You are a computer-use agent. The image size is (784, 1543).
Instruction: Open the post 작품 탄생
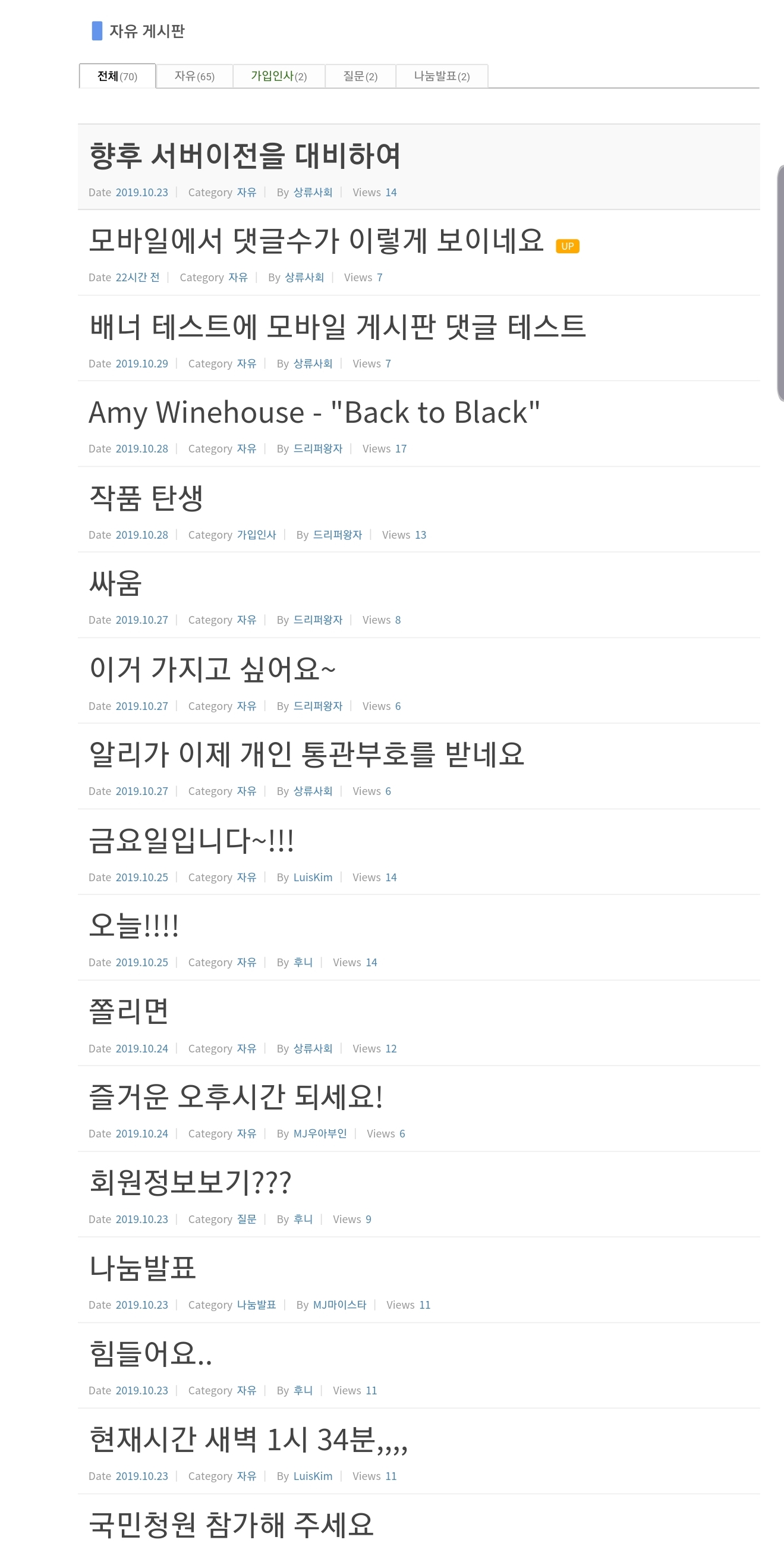coord(146,498)
